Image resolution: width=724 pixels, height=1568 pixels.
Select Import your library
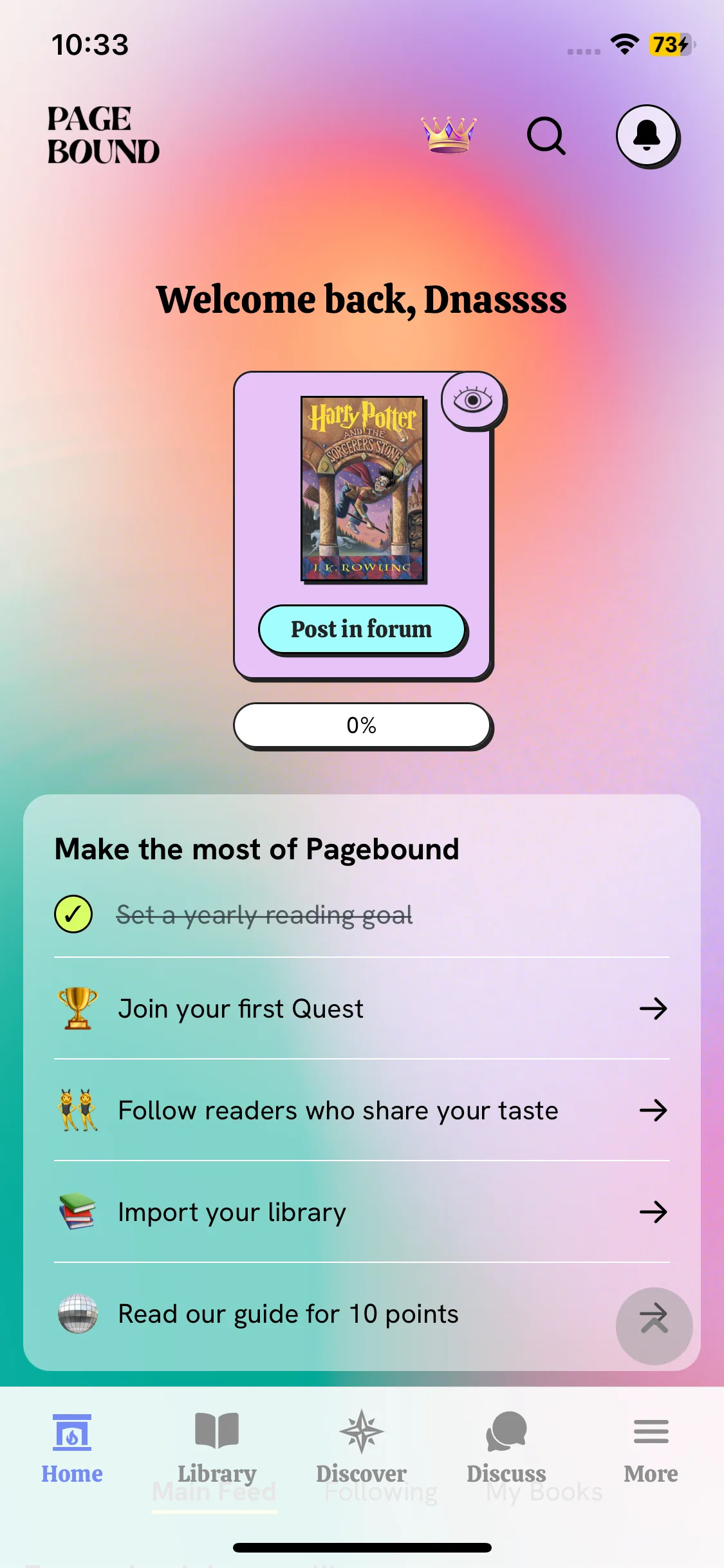tap(362, 1212)
